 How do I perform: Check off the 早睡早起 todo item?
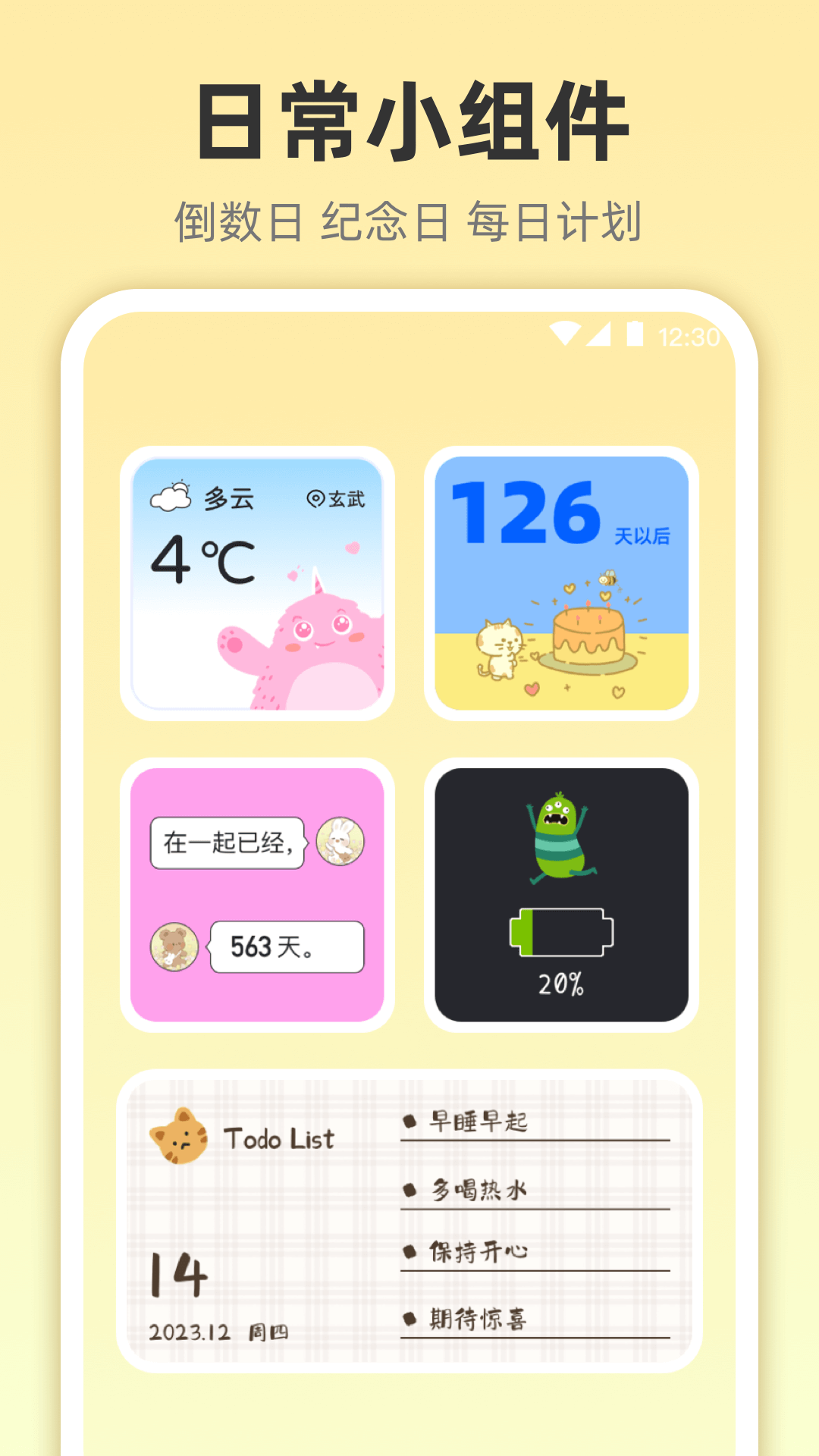point(409,1119)
